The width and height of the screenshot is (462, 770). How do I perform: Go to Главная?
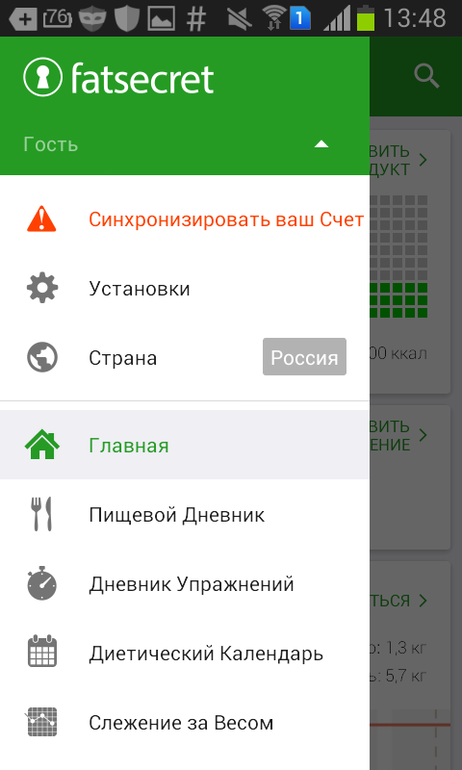[x=185, y=444]
